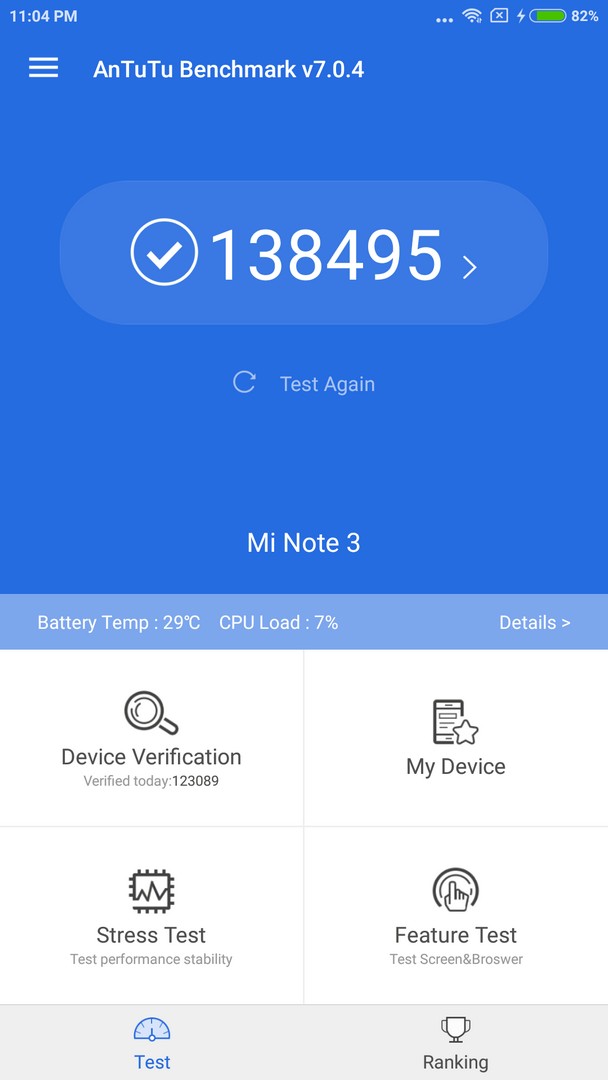608x1080 pixels.
Task: Select the Test tab
Action: pos(151,1043)
